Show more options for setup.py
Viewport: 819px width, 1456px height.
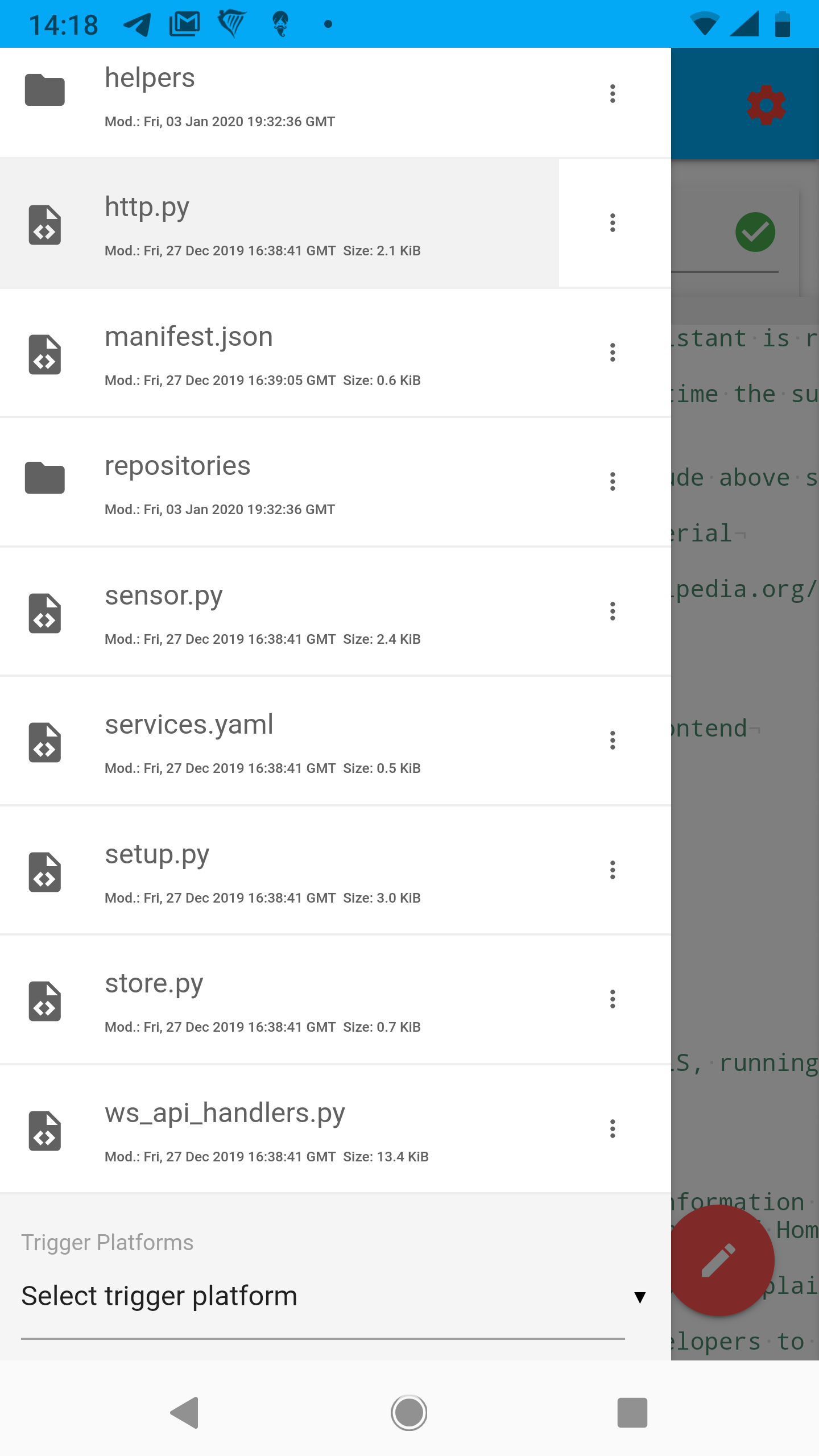(x=613, y=870)
